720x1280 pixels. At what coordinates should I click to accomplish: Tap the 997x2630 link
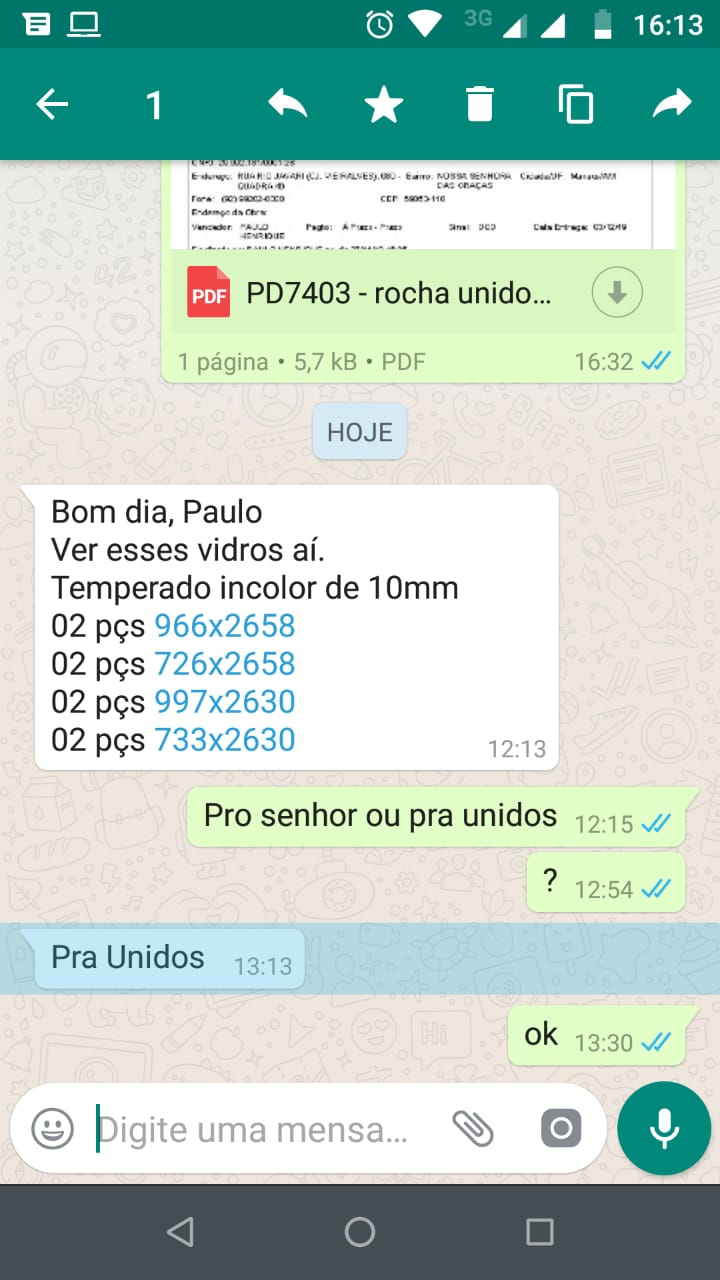225,702
